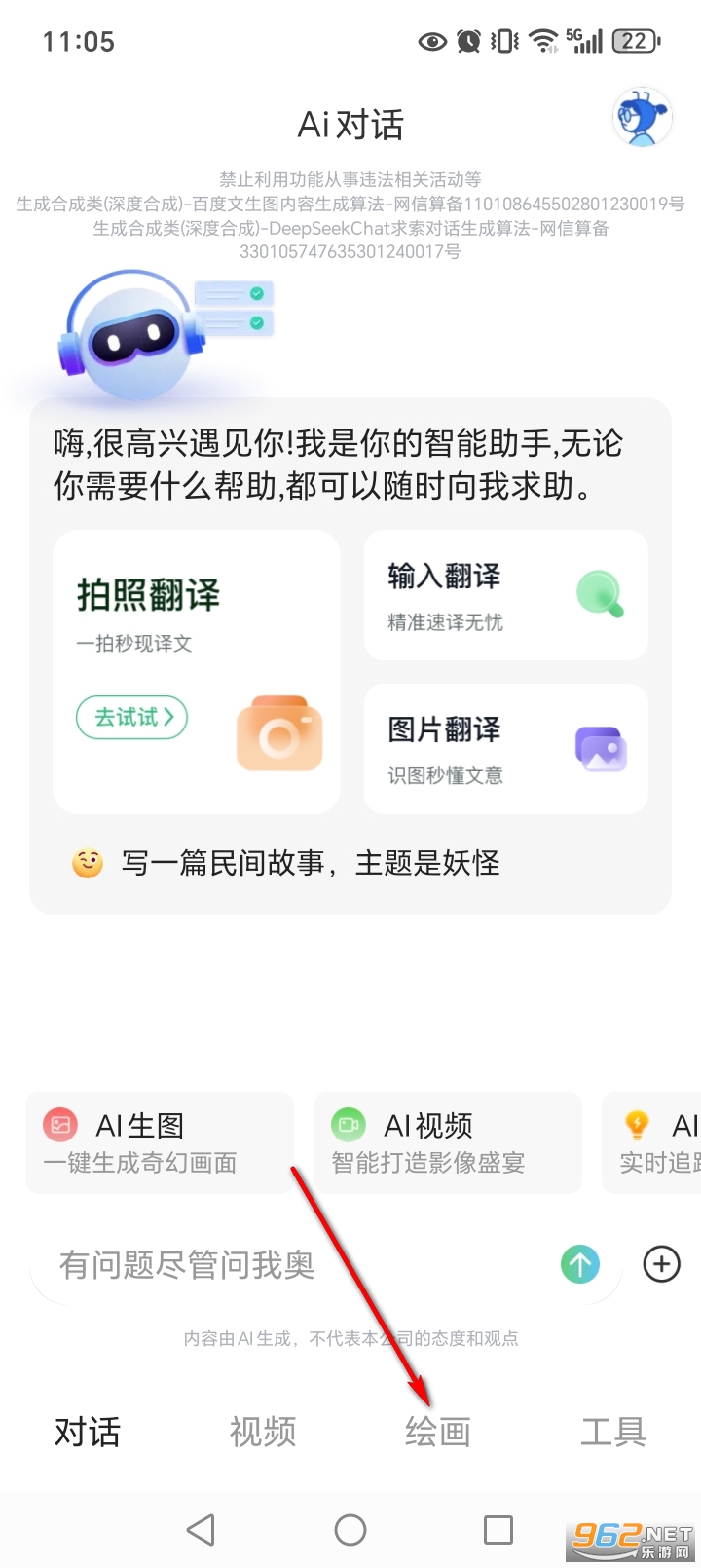Switch to the 视频 tab
701x1568 pixels.
261,1431
